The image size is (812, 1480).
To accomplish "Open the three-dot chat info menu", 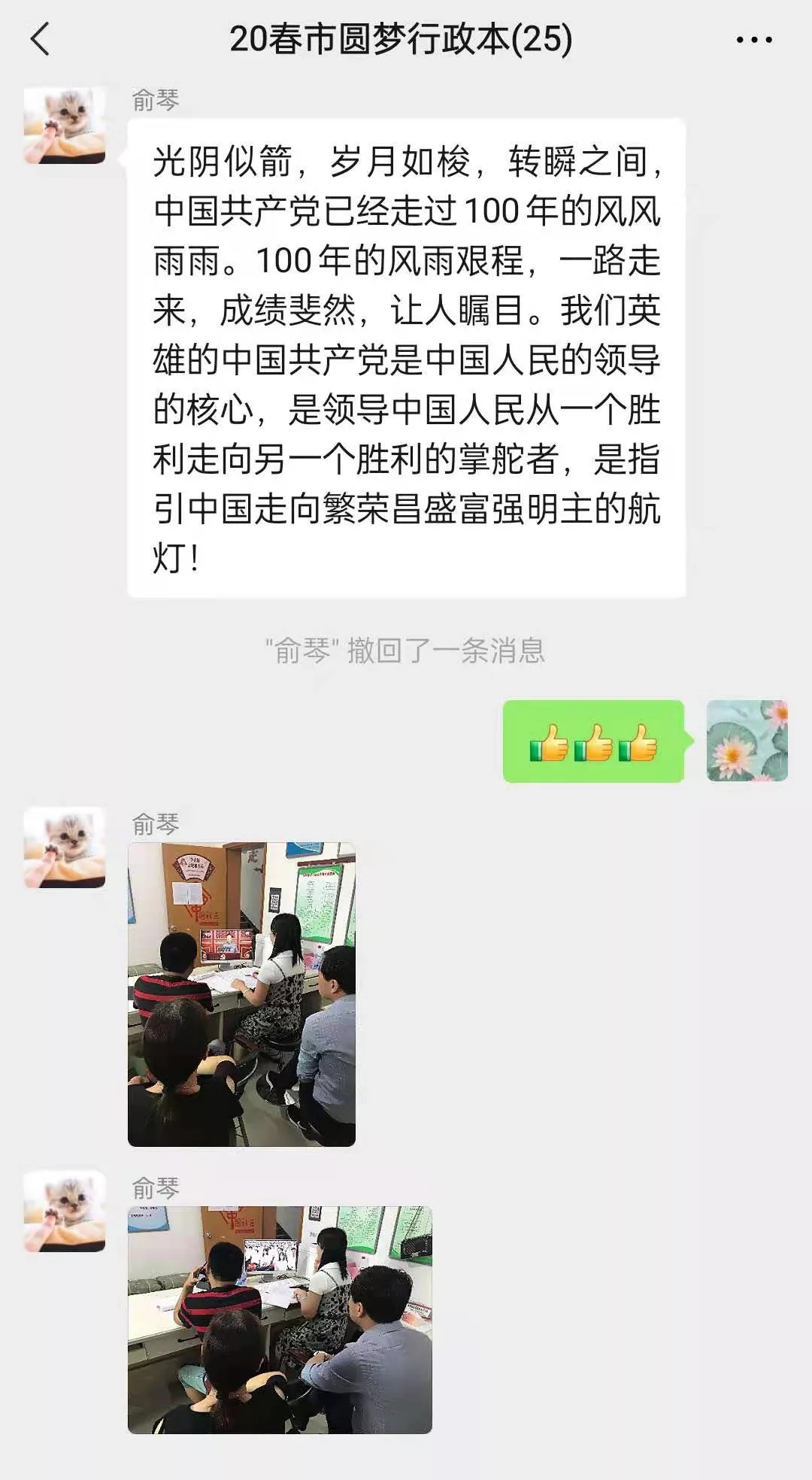I will (753, 40).
